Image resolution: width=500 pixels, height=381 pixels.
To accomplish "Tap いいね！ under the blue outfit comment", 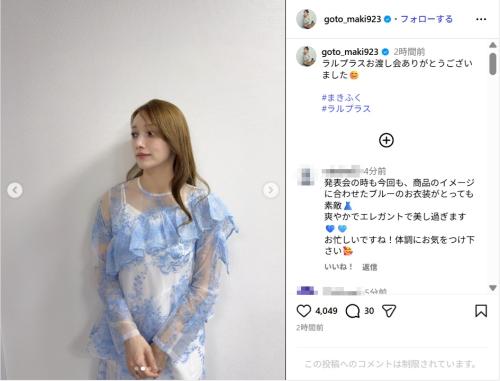I will 339,267.
